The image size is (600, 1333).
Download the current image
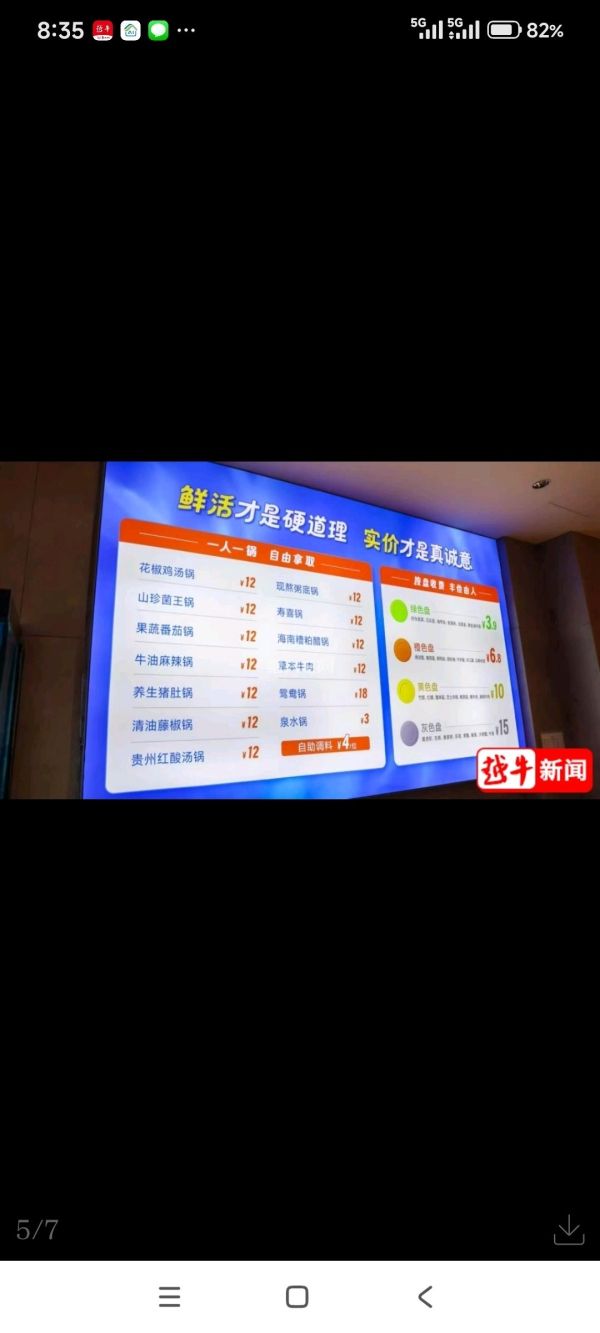568,1230
